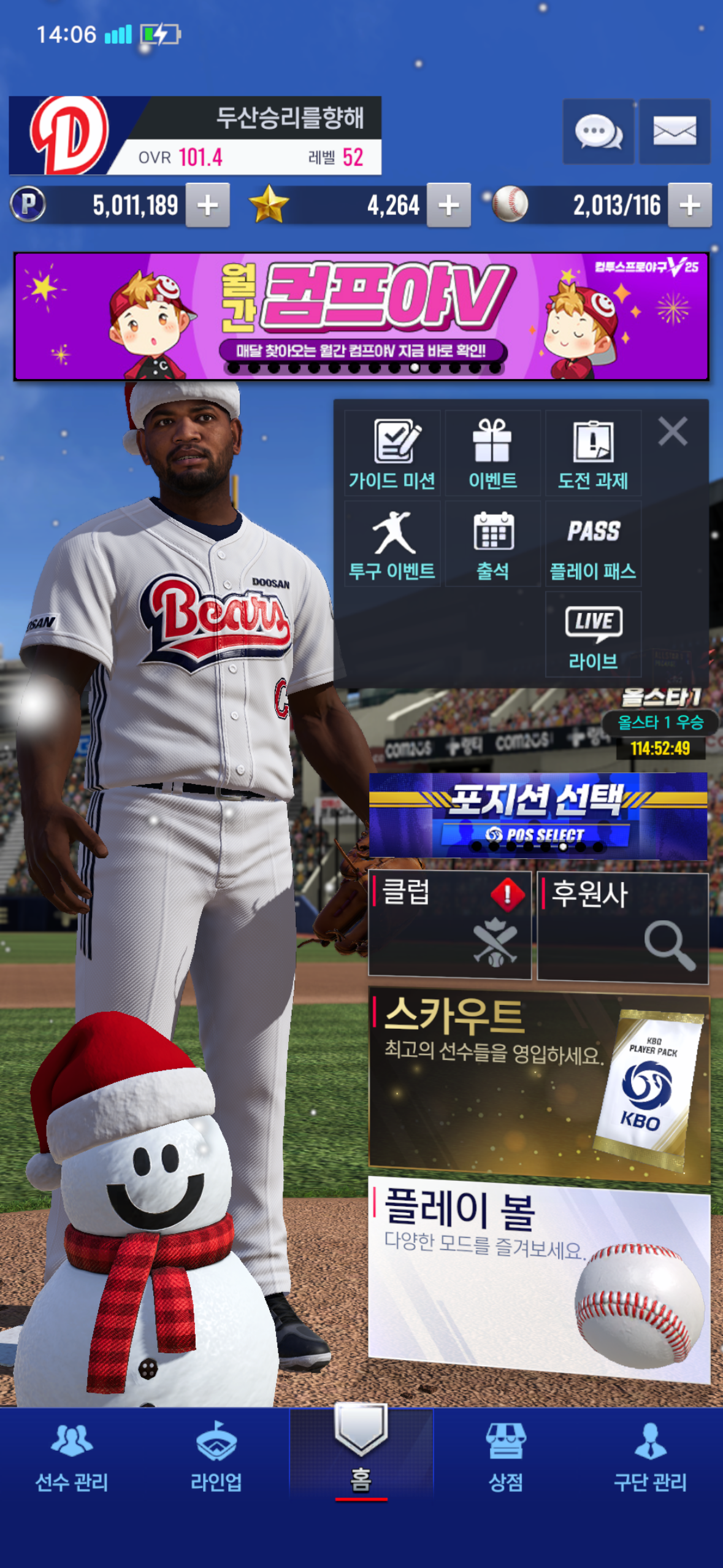This screenshot has height=1568, width=723.
Task: Add more stars with plus button
Action: click(449, 206)
